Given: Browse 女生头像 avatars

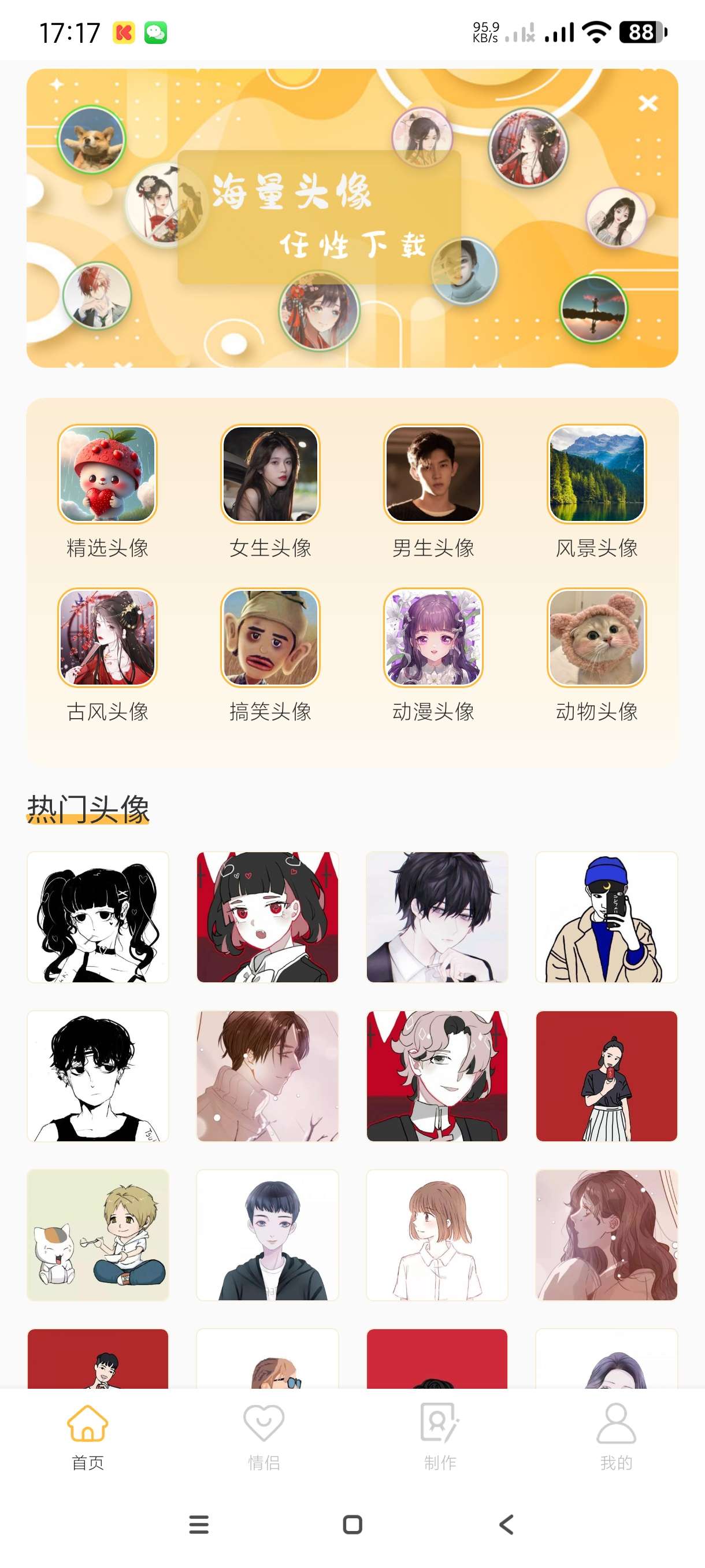Looking at the screenshot, I should (x=270, y=474).
